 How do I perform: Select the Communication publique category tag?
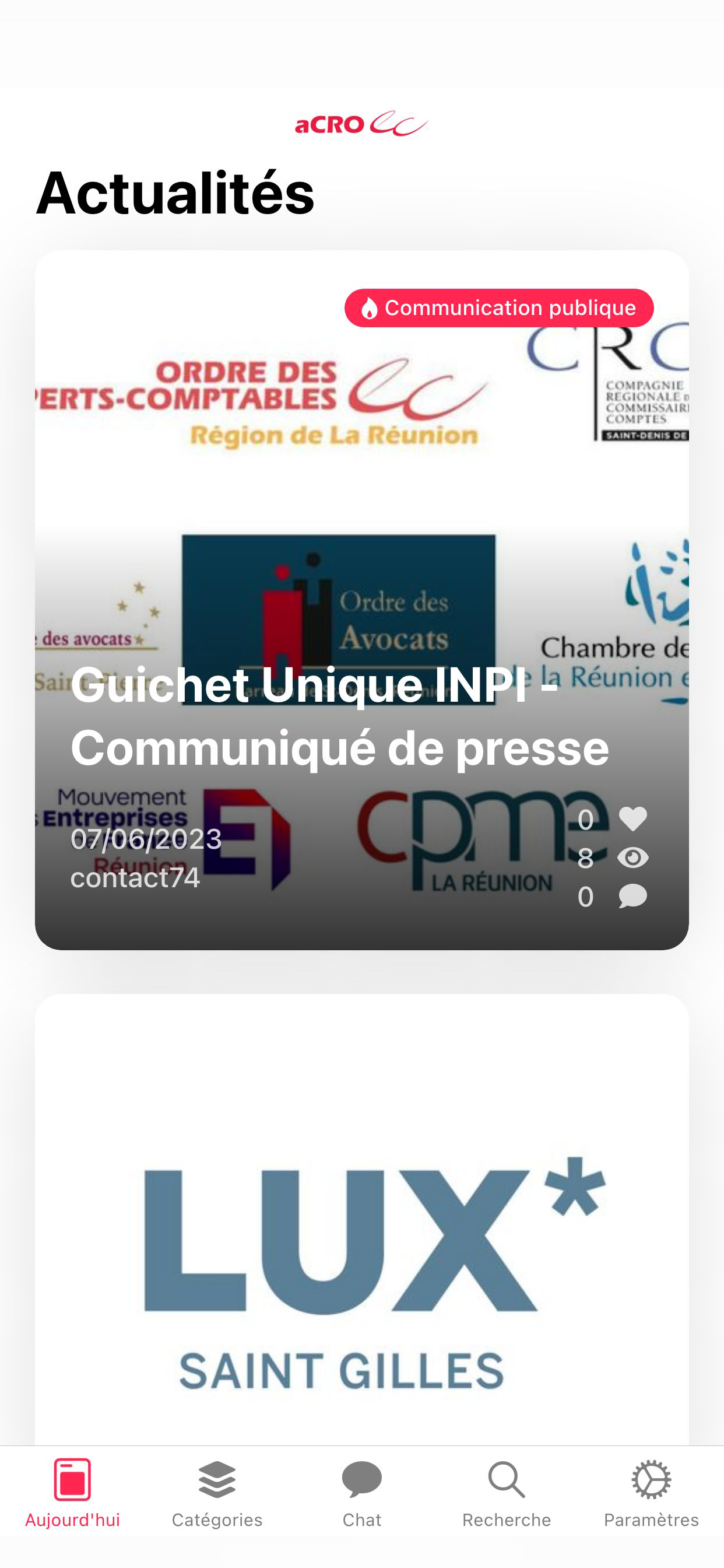point(499,308)
